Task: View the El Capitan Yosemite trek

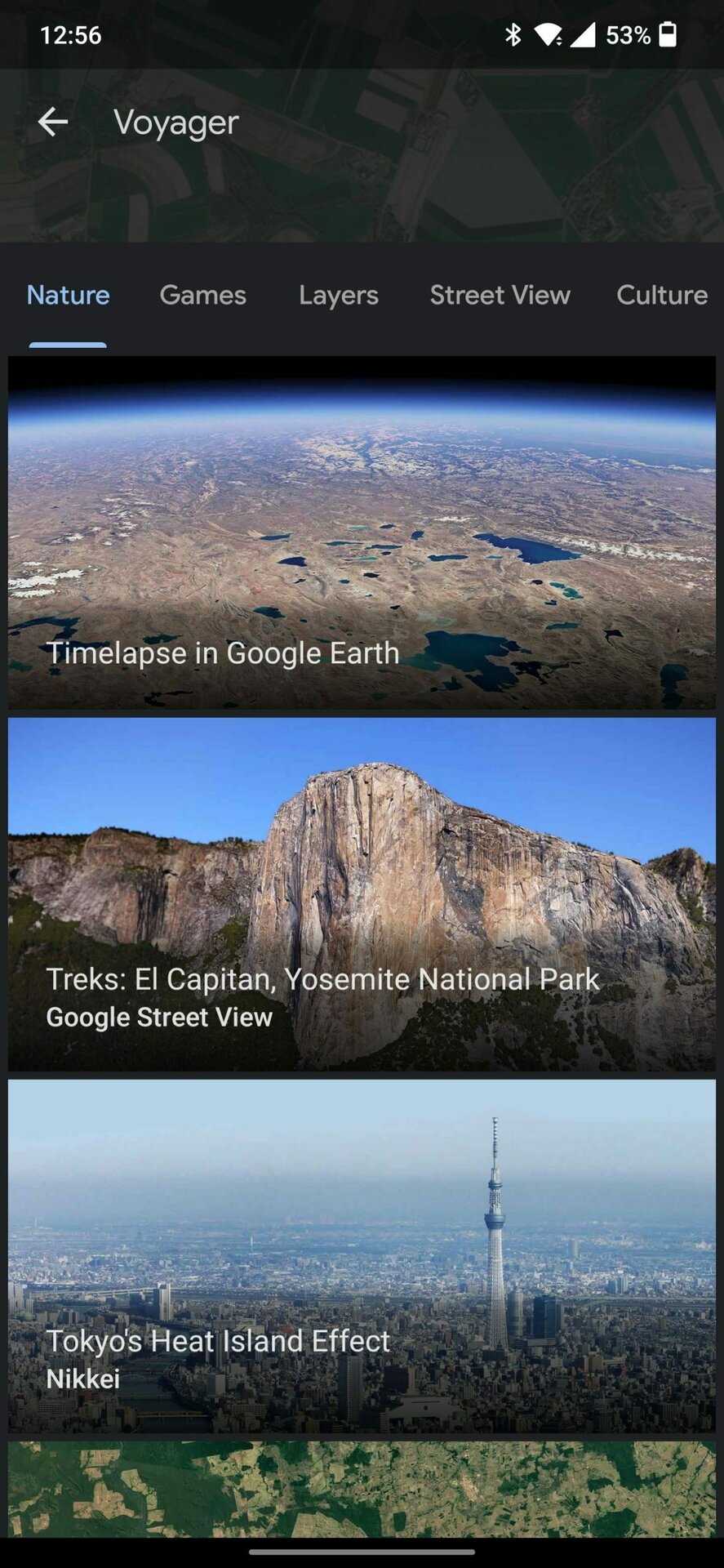Action: coord(362,894)
